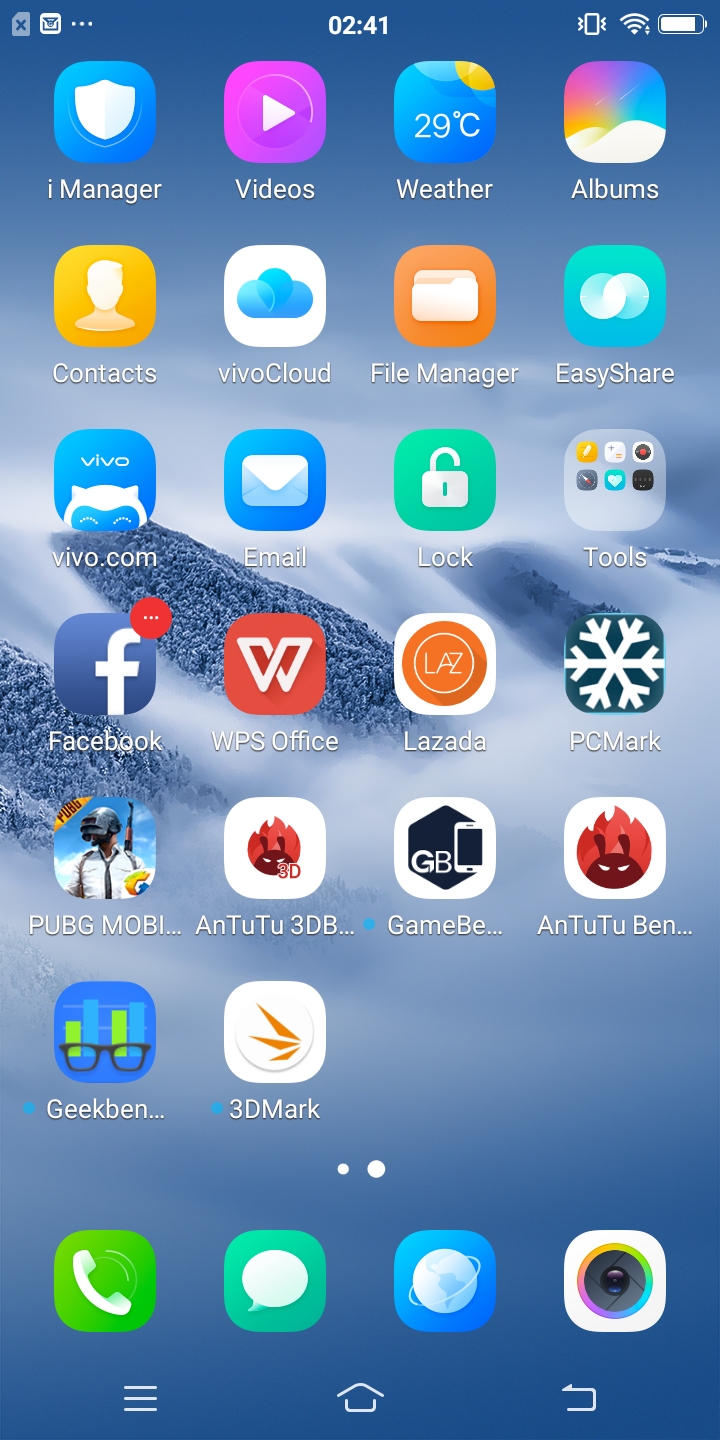The height and width of the screenshot is (1440, 720).
Task: Open the Contacts app
Action: coord(105,296)
